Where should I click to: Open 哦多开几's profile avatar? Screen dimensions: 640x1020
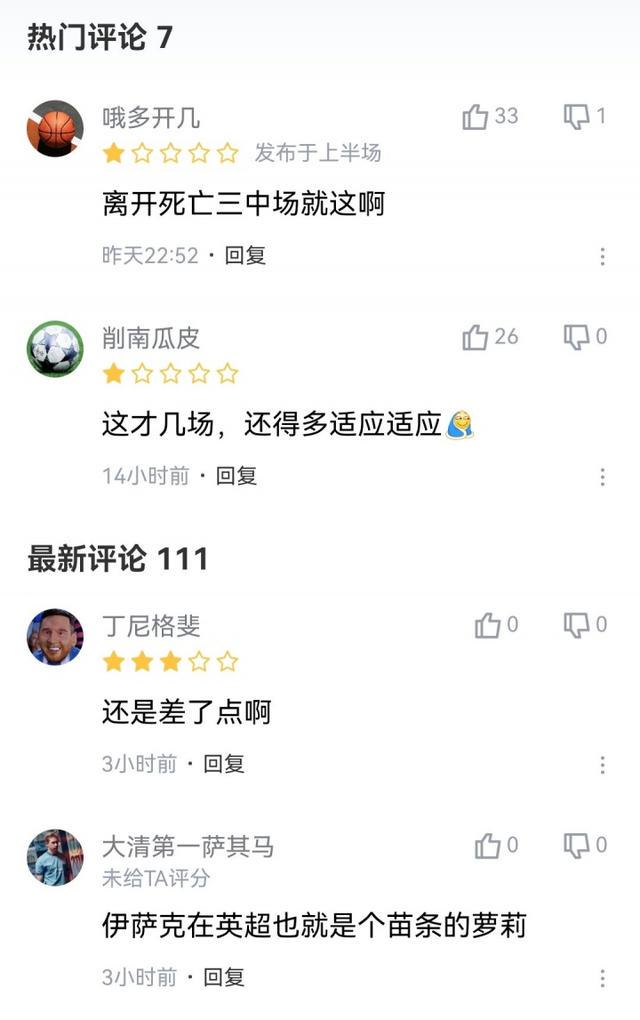pos(55,128)
